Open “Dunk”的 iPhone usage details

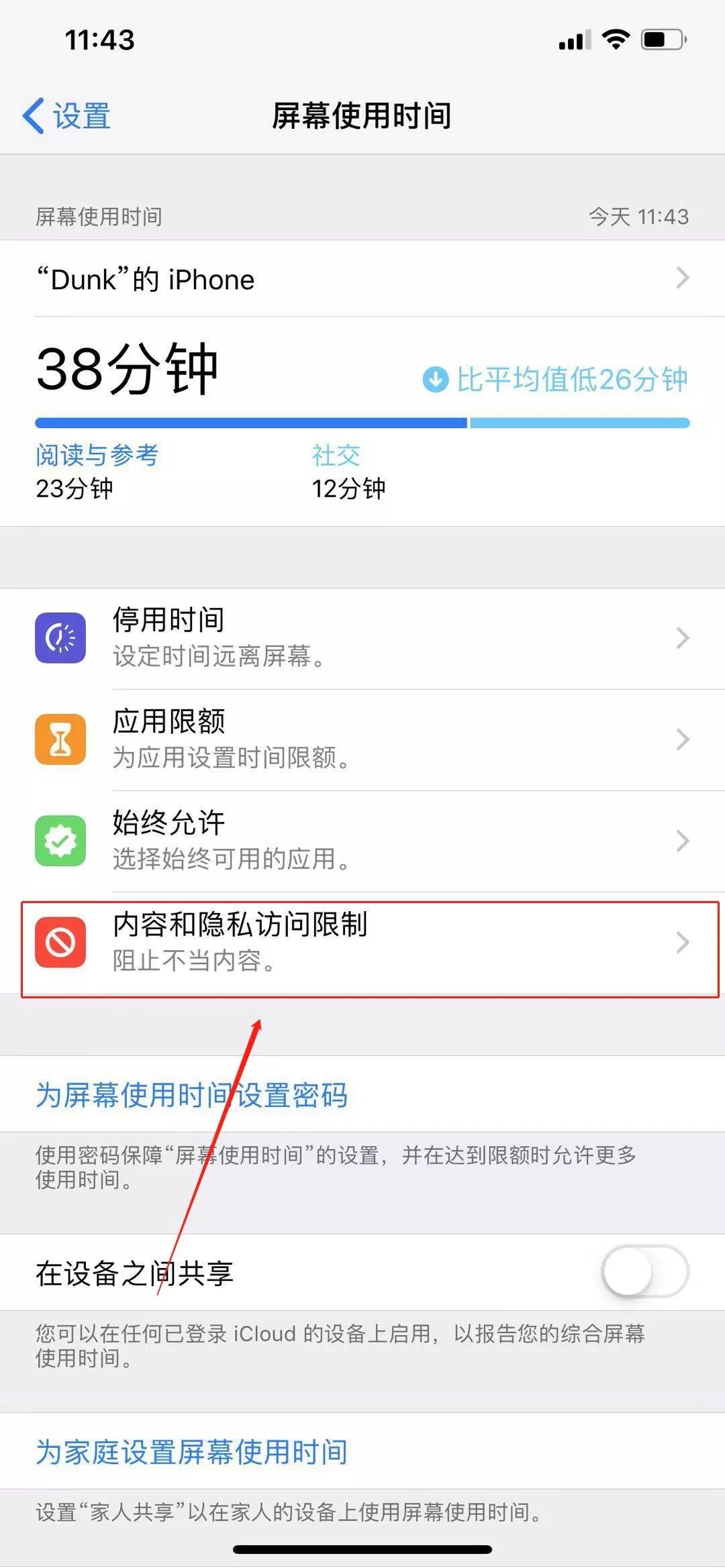tap(362, 279)
